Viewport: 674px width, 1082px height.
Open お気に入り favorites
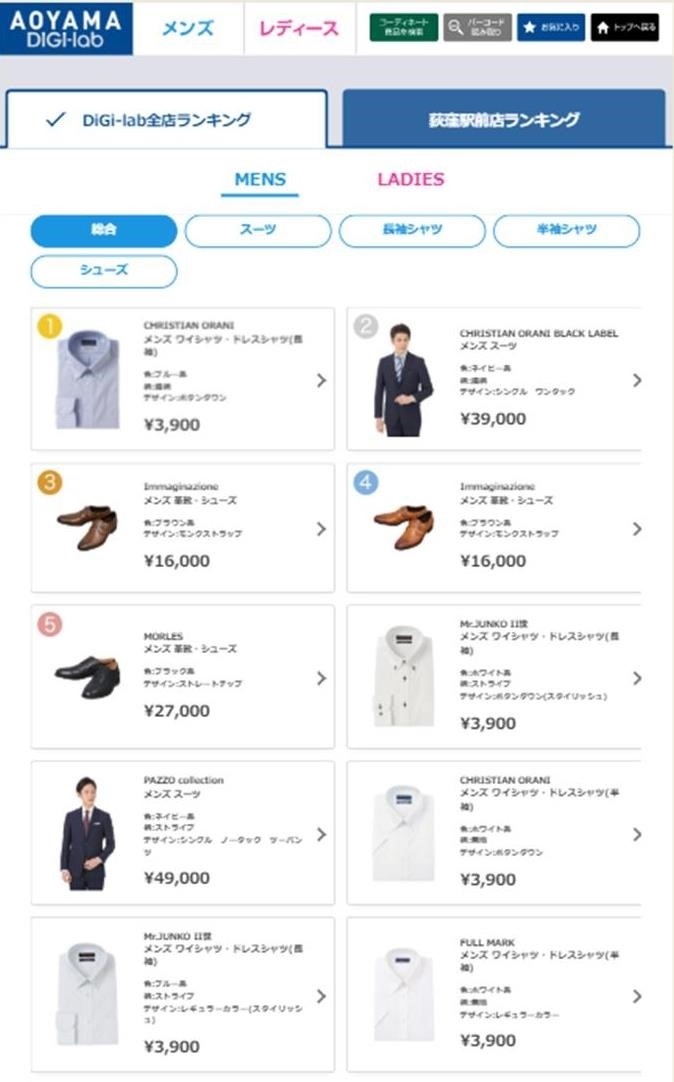[x=551, y=28]
